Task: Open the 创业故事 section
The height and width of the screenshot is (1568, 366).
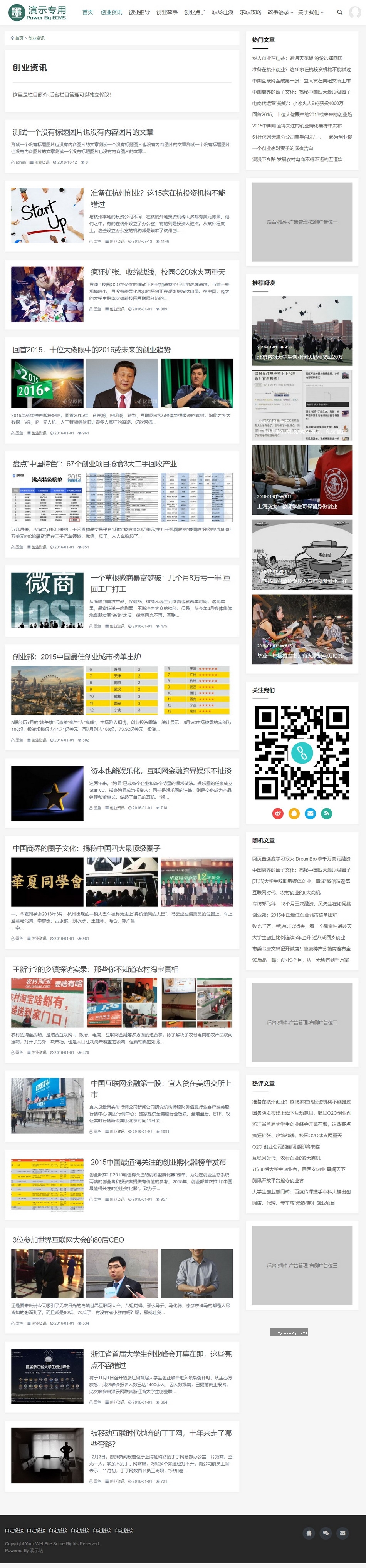Action: [x=167, y=12]
